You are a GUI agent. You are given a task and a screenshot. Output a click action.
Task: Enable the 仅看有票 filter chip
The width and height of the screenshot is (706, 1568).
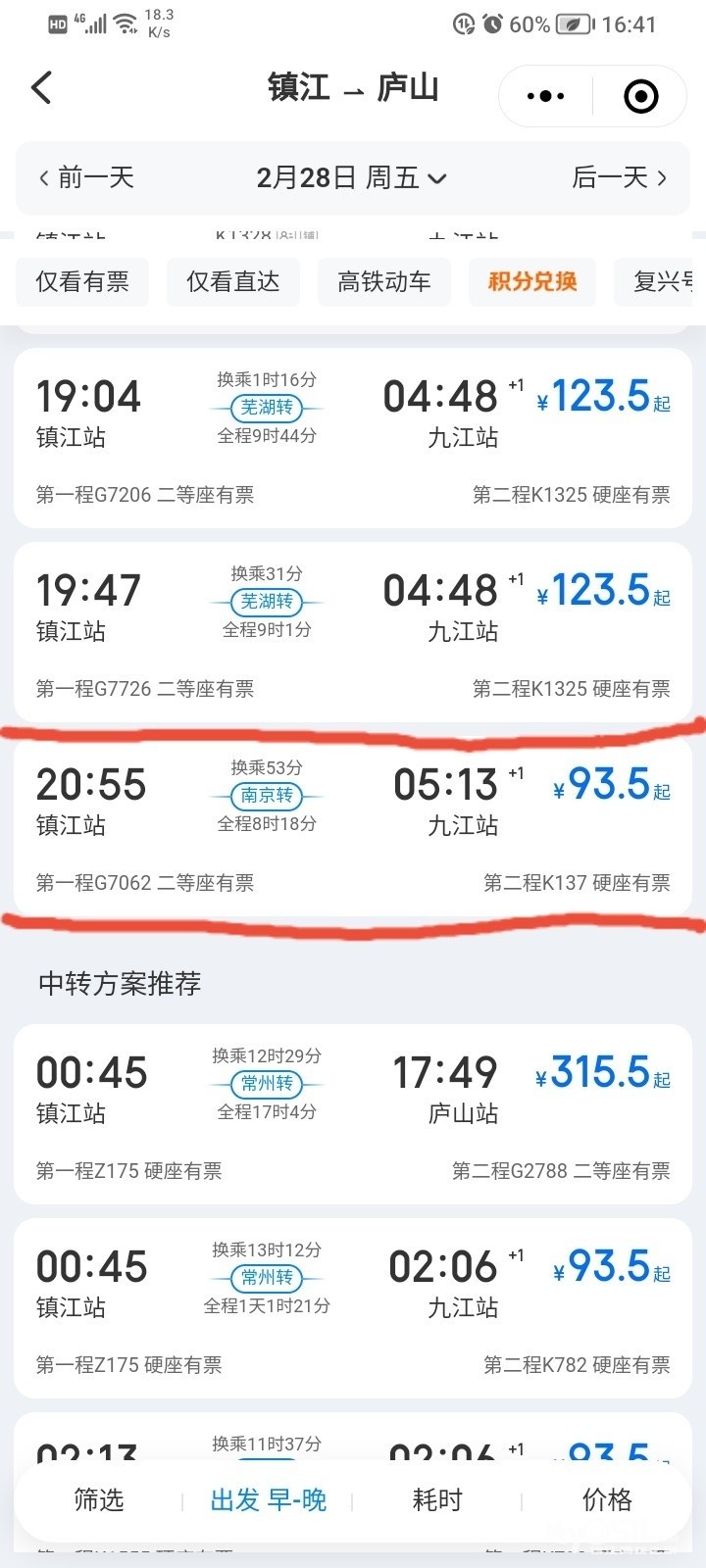(x=82, y=282)
